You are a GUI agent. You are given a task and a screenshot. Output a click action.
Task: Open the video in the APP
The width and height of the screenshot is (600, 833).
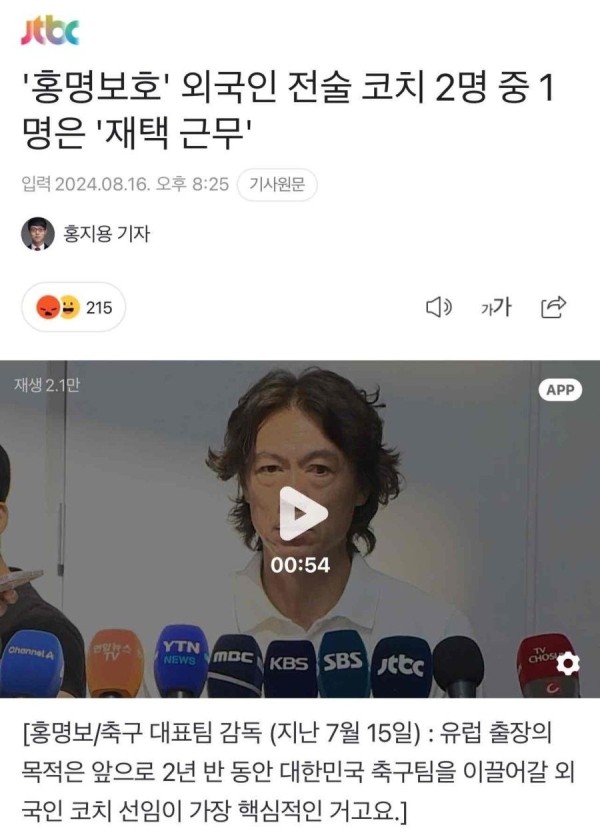pyautogui.click(x=560, y=390)
